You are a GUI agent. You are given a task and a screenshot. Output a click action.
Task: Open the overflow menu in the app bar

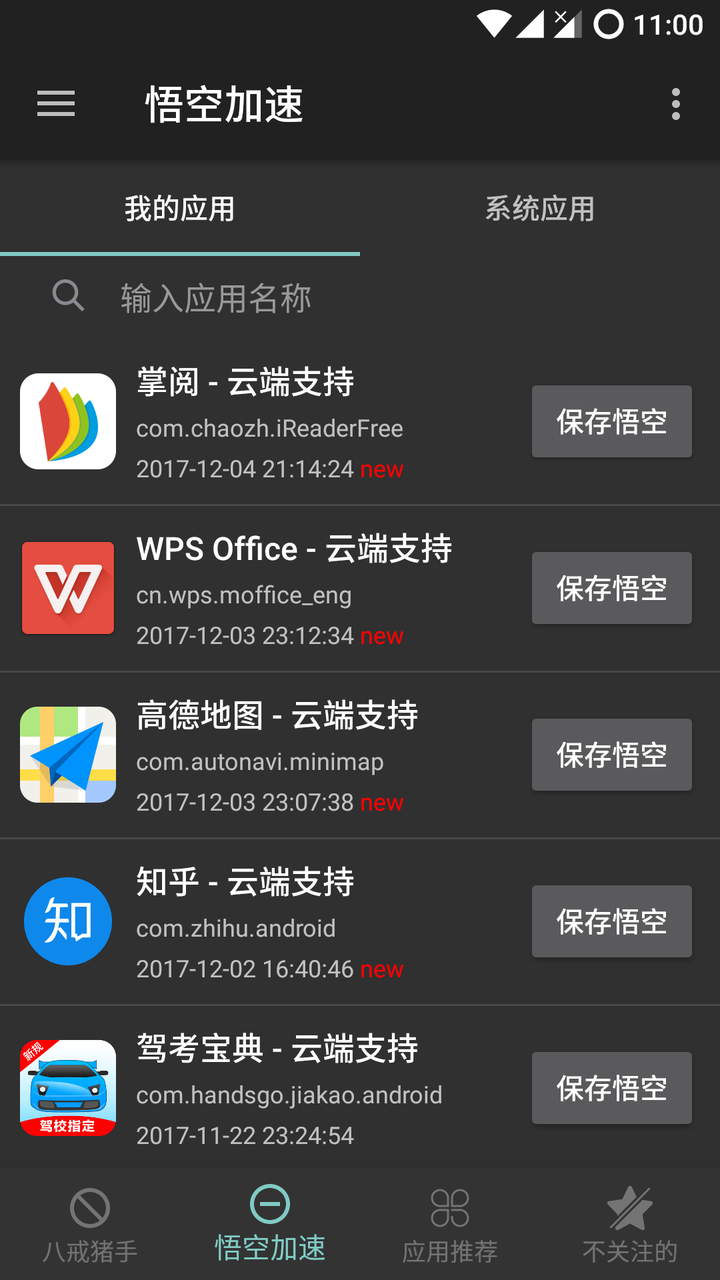coord(676,104)
